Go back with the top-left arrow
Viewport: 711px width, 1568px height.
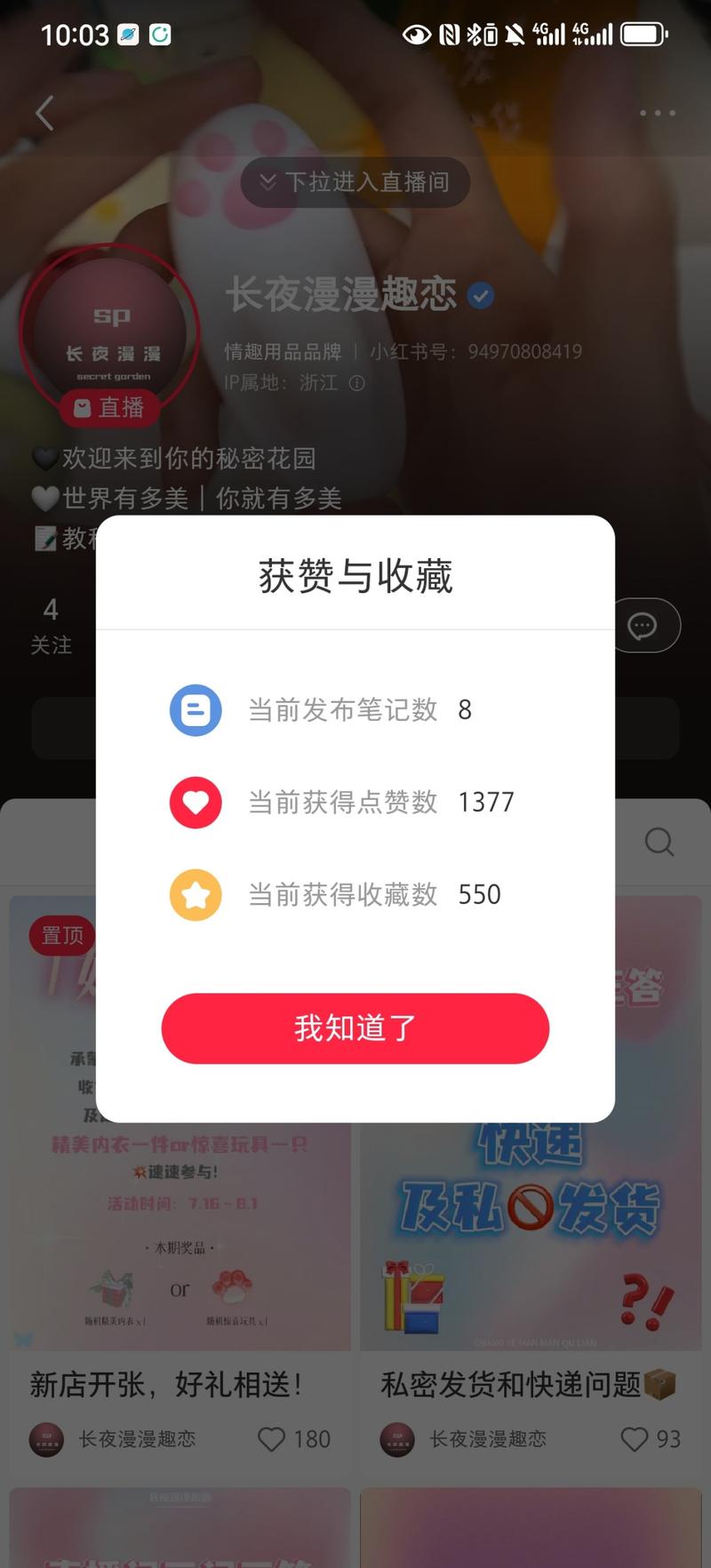coord(44,113)
